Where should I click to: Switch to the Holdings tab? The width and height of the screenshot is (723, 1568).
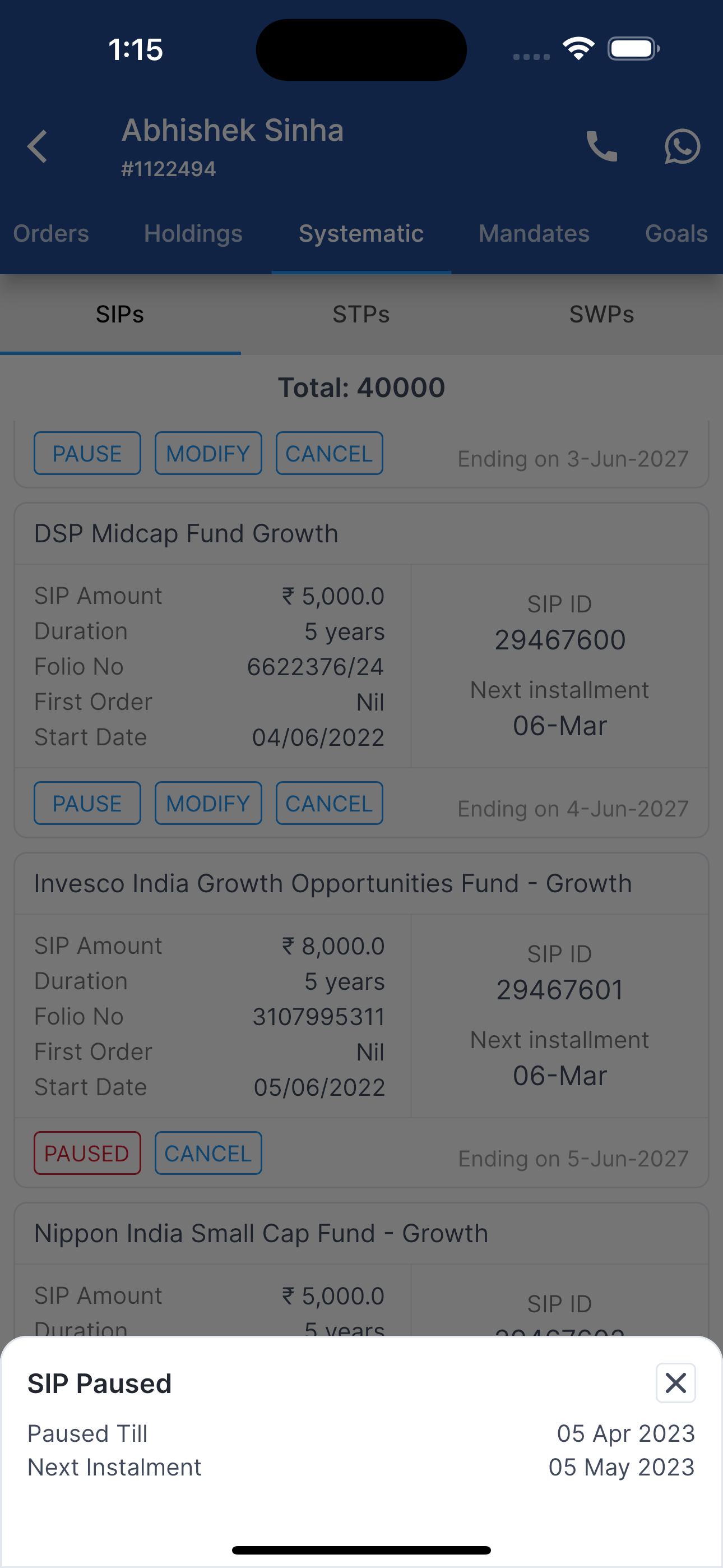point(193,234)
